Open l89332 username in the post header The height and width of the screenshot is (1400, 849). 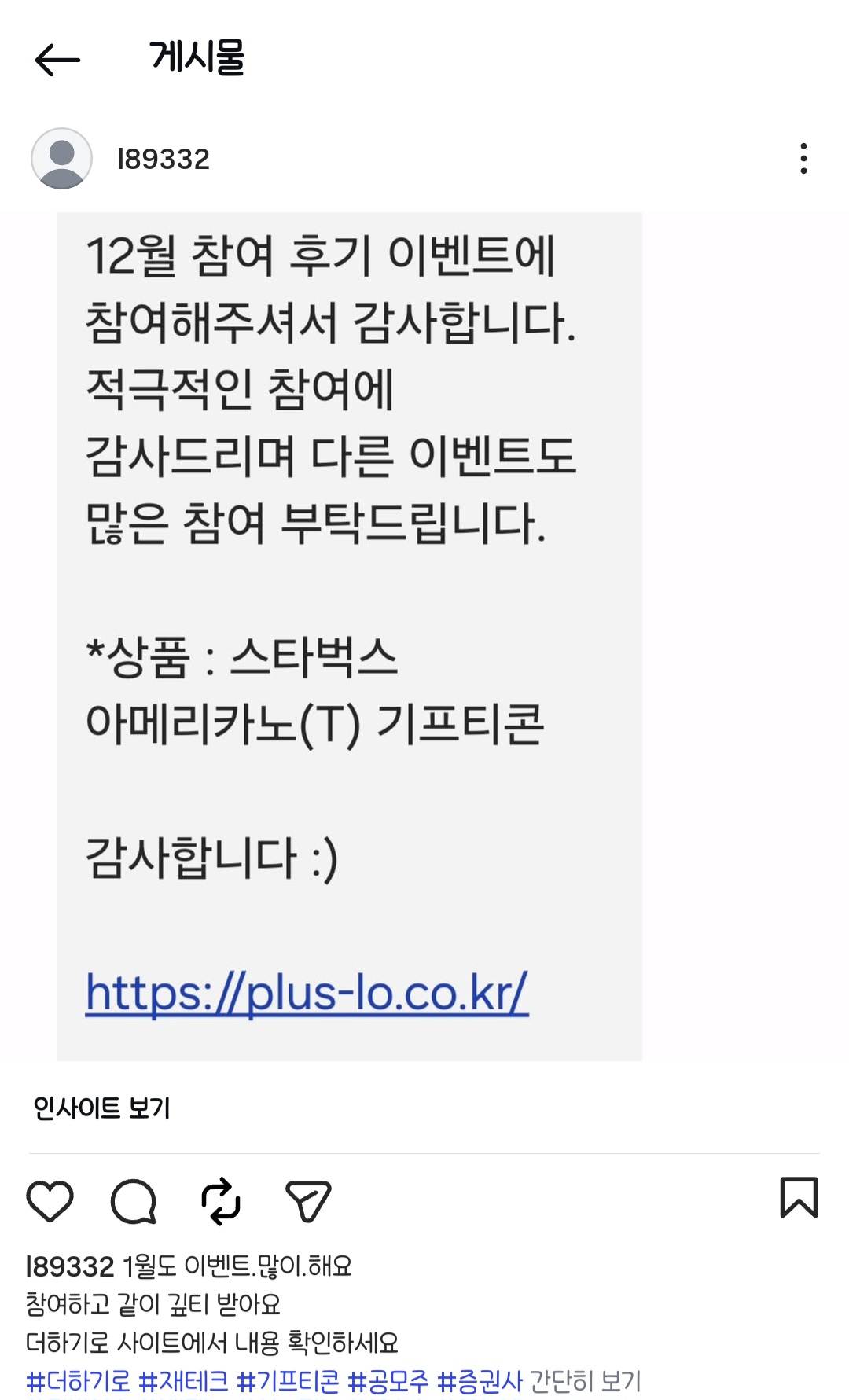click(x=164, y=160)
